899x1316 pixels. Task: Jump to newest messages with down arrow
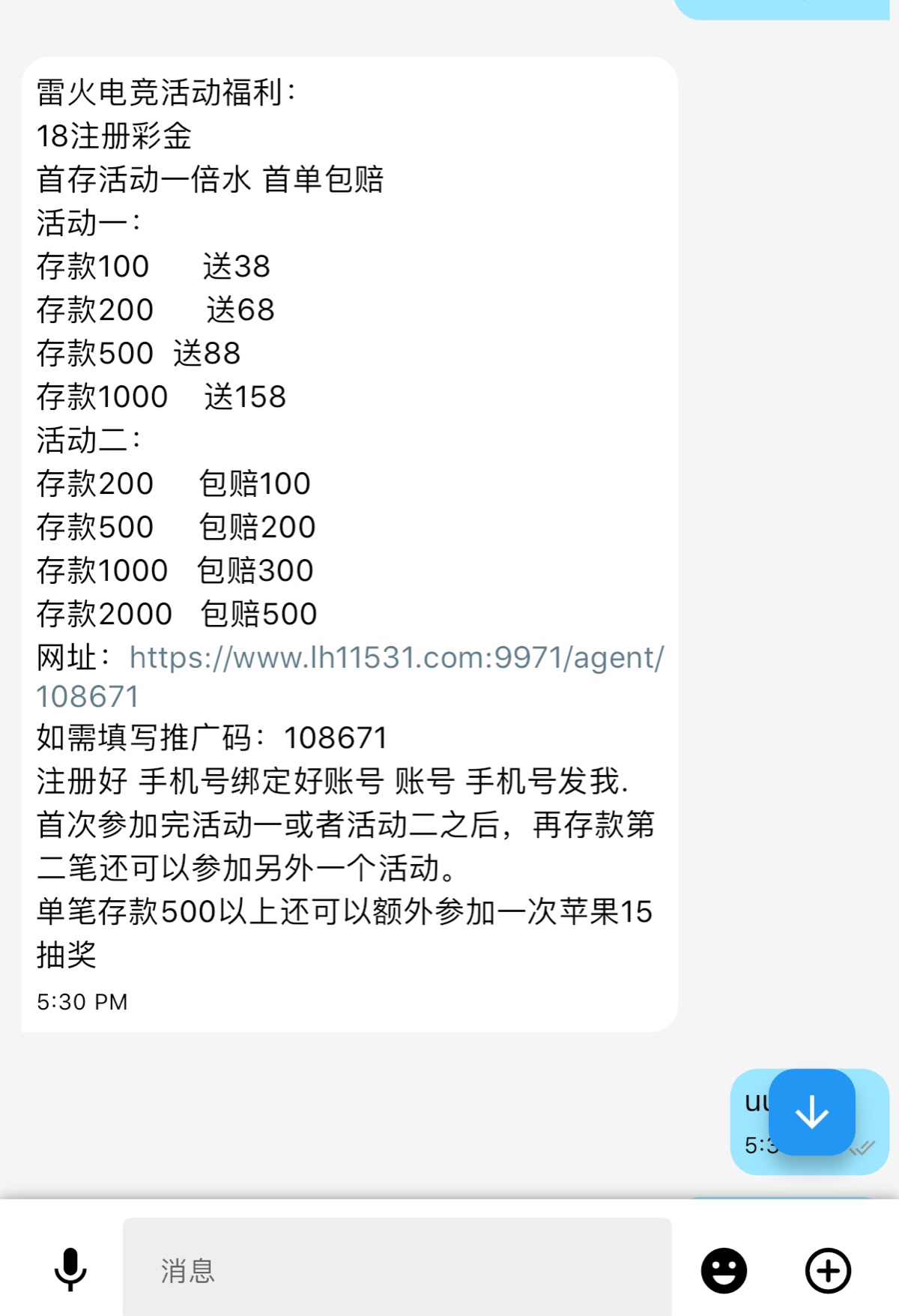point(811,1112)
